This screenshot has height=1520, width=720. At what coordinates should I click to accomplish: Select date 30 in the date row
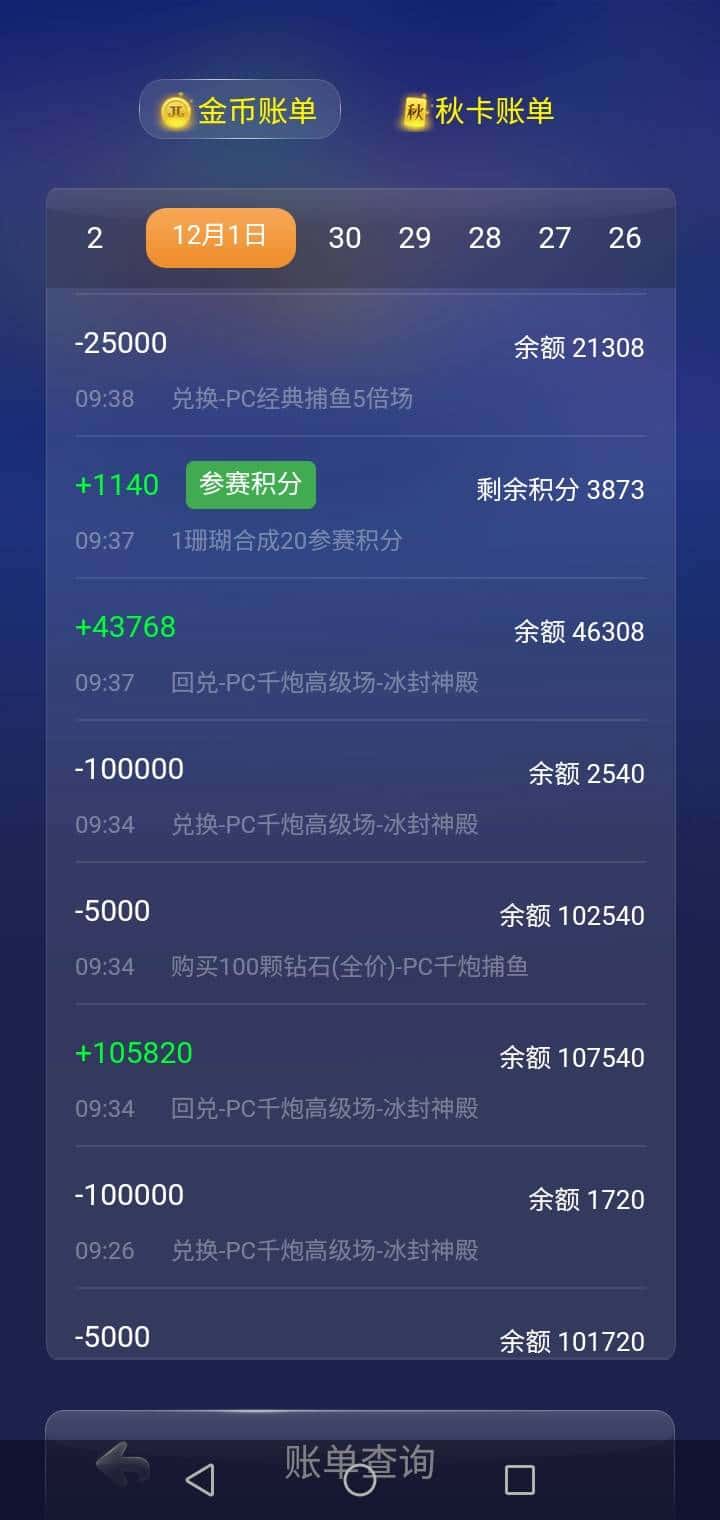(345, 237)
